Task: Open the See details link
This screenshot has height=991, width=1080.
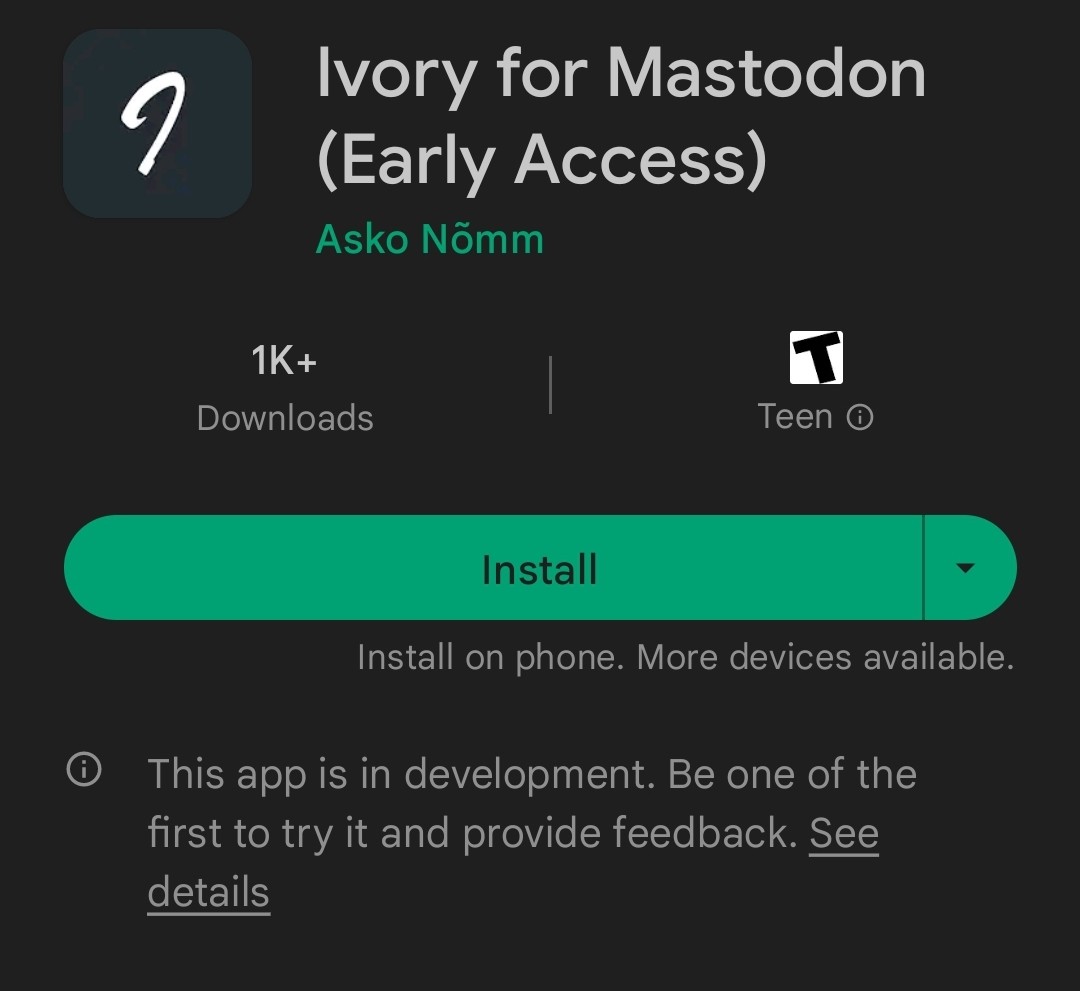Action: pyautogui.click(x=843, y=833)
